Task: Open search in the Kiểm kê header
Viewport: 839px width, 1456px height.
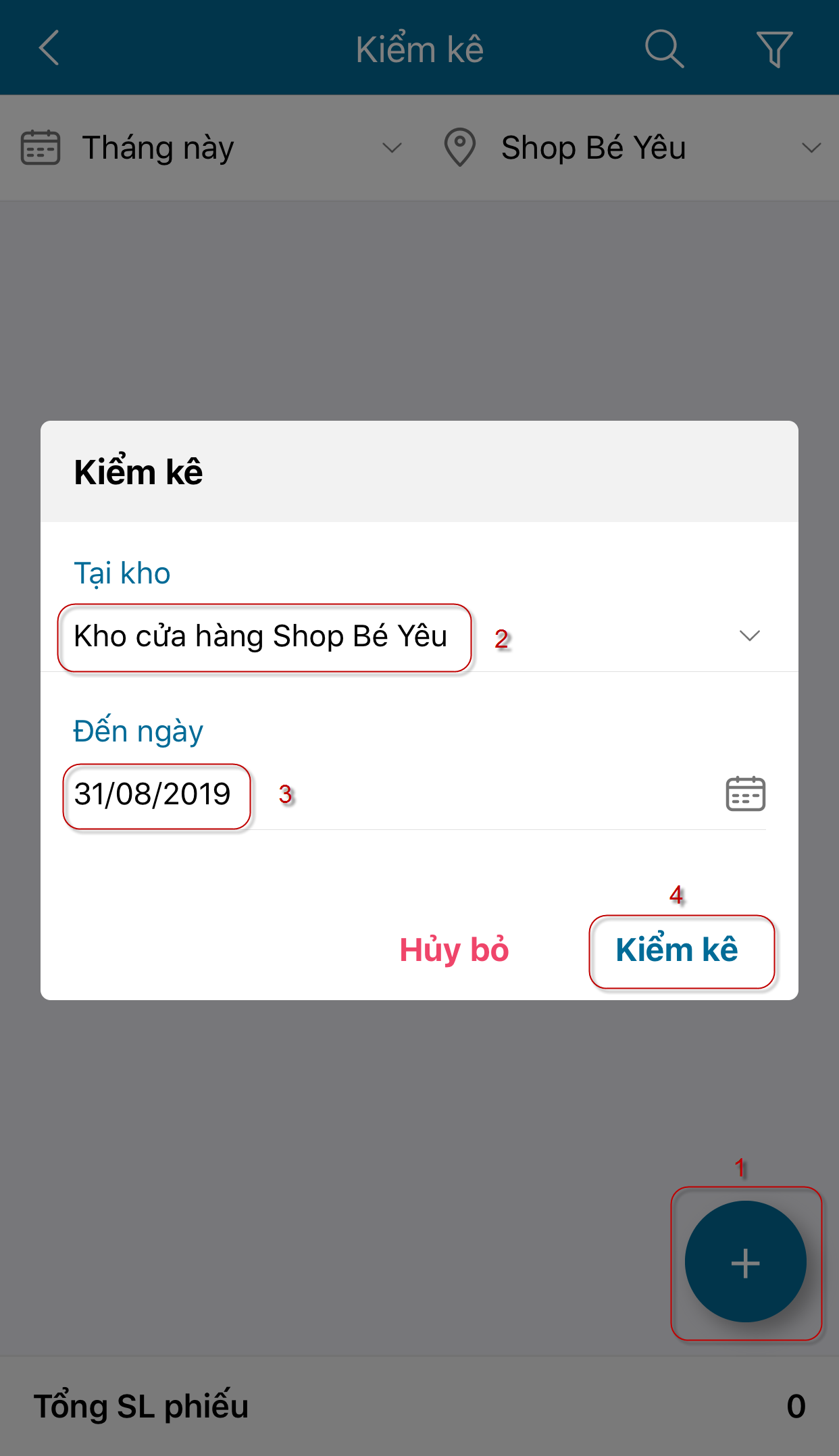Action: coord(664,49)
